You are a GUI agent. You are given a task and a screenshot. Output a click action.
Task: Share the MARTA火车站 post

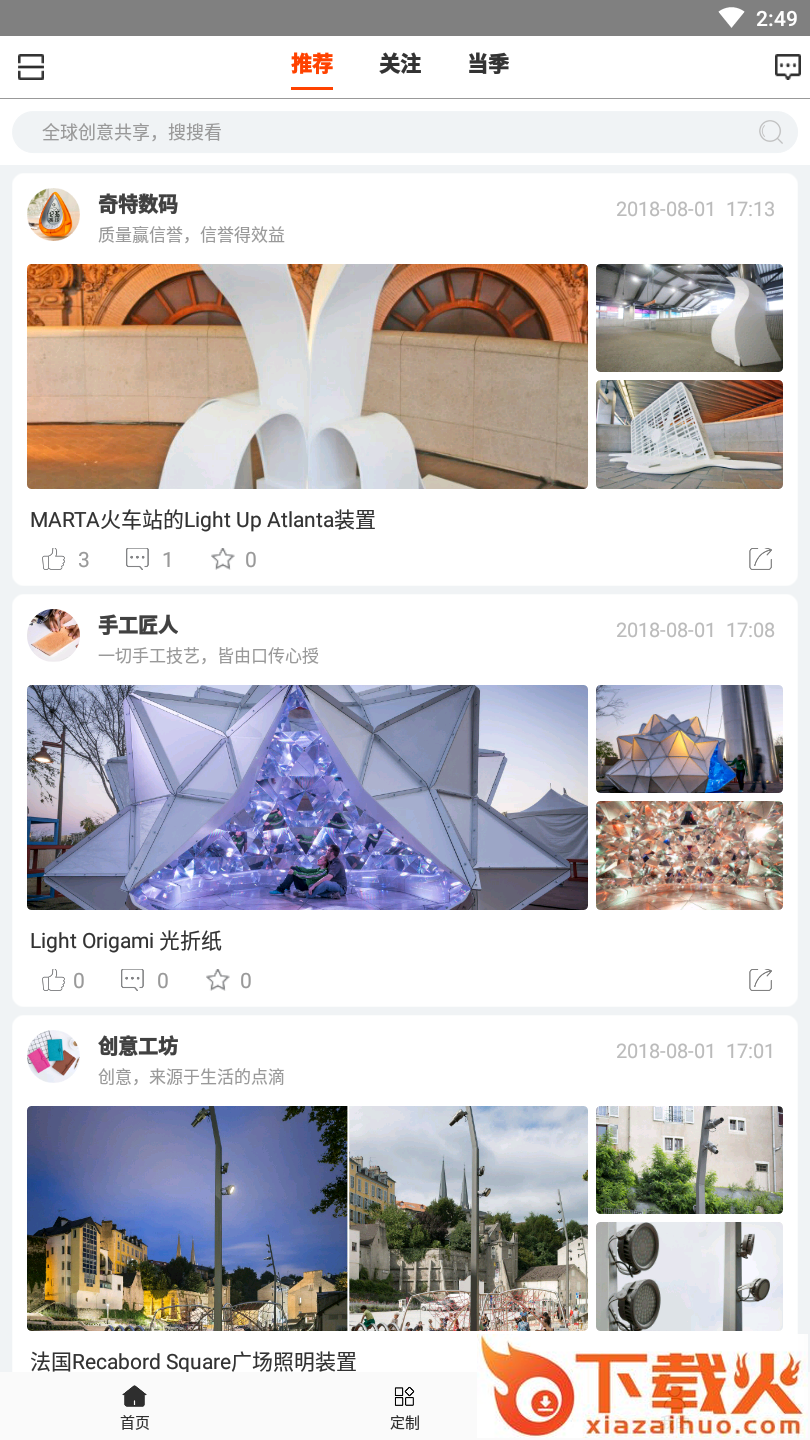tap(762, 559)
